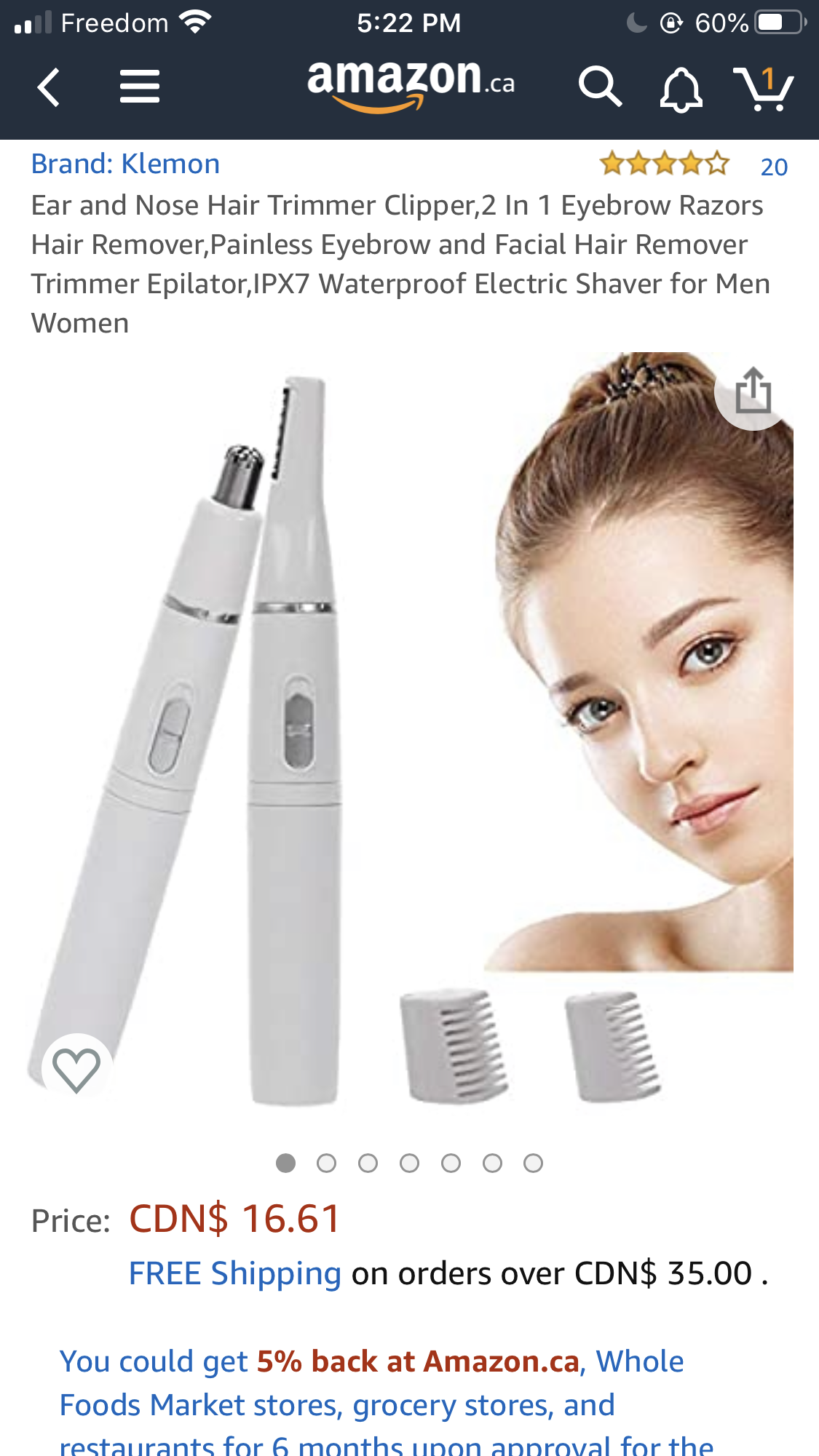Open the notifications bell
The width and height of the screenshot is (819, 1456).
[x=681, y=89]
